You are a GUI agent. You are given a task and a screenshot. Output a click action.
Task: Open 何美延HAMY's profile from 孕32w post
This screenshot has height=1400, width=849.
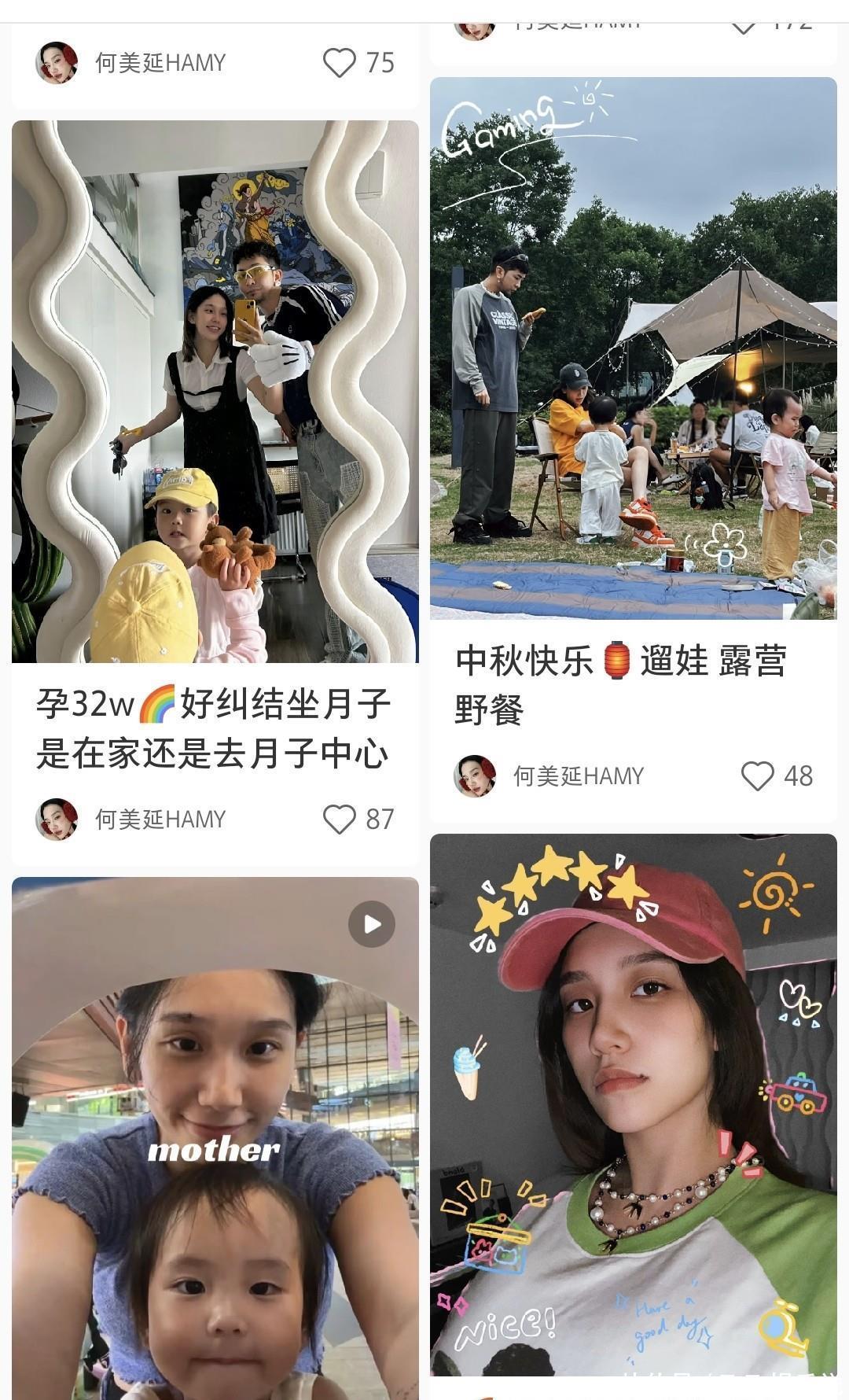57,820
